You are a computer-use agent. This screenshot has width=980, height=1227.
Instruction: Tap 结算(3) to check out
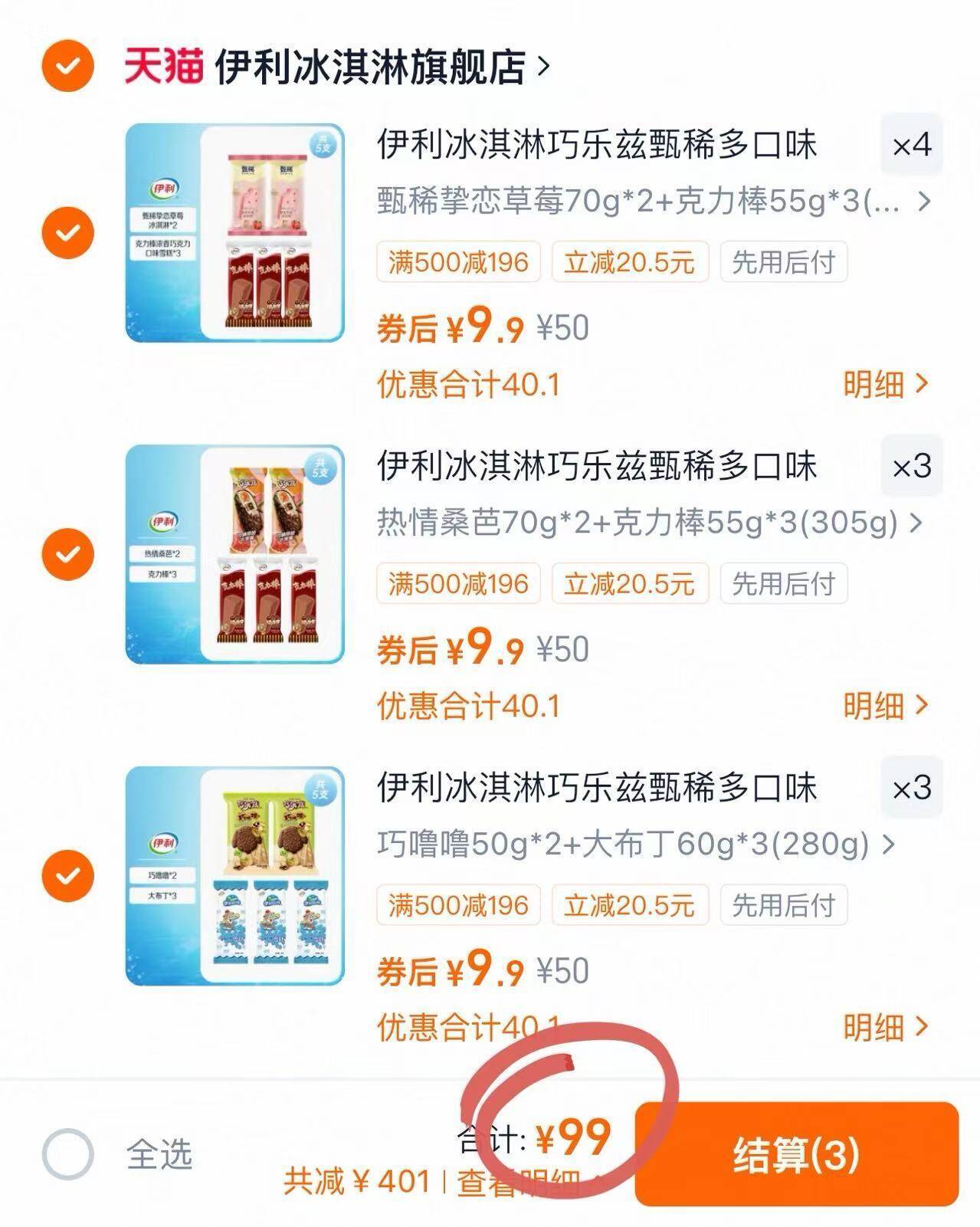[797, 1154]
